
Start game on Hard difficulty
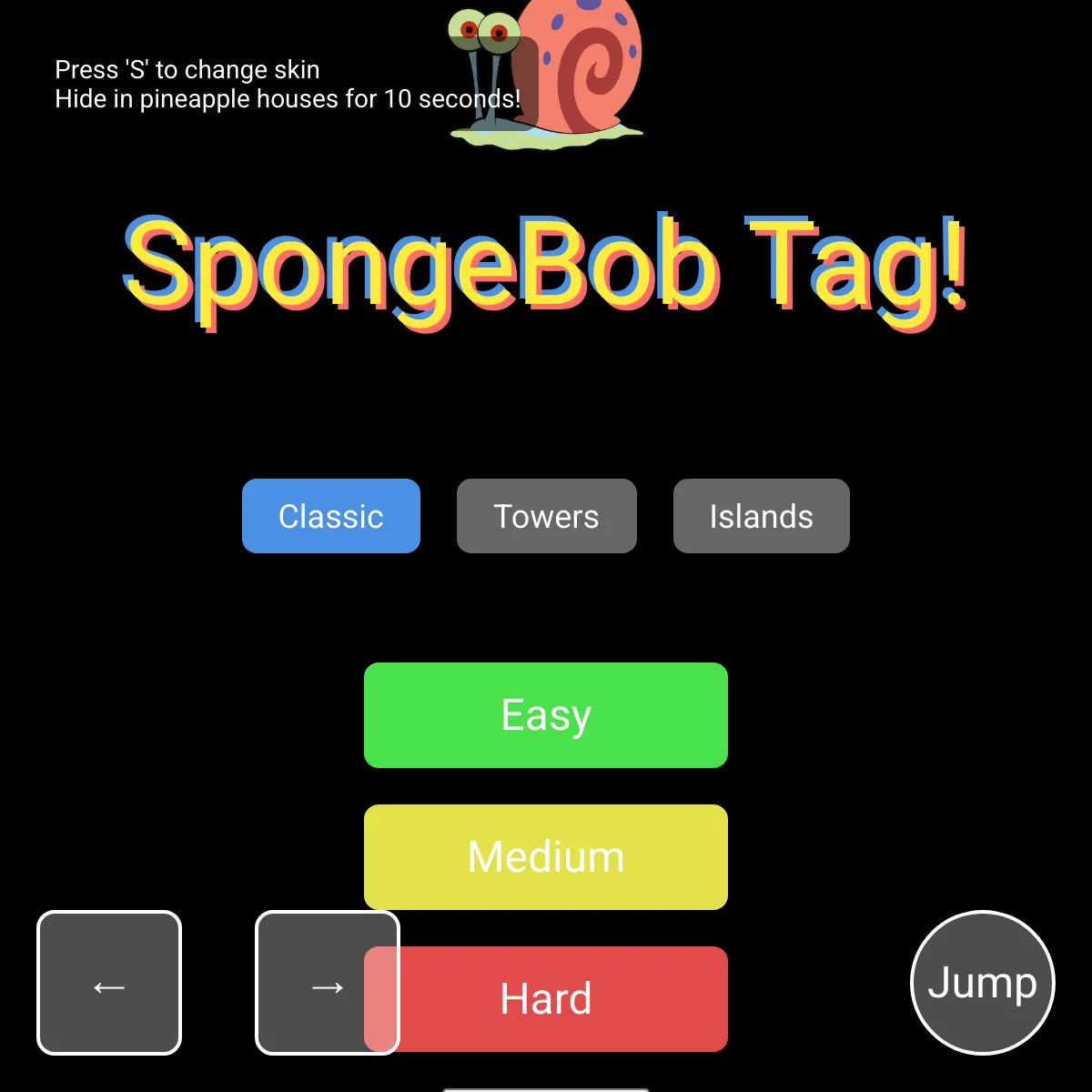point(564,999)
